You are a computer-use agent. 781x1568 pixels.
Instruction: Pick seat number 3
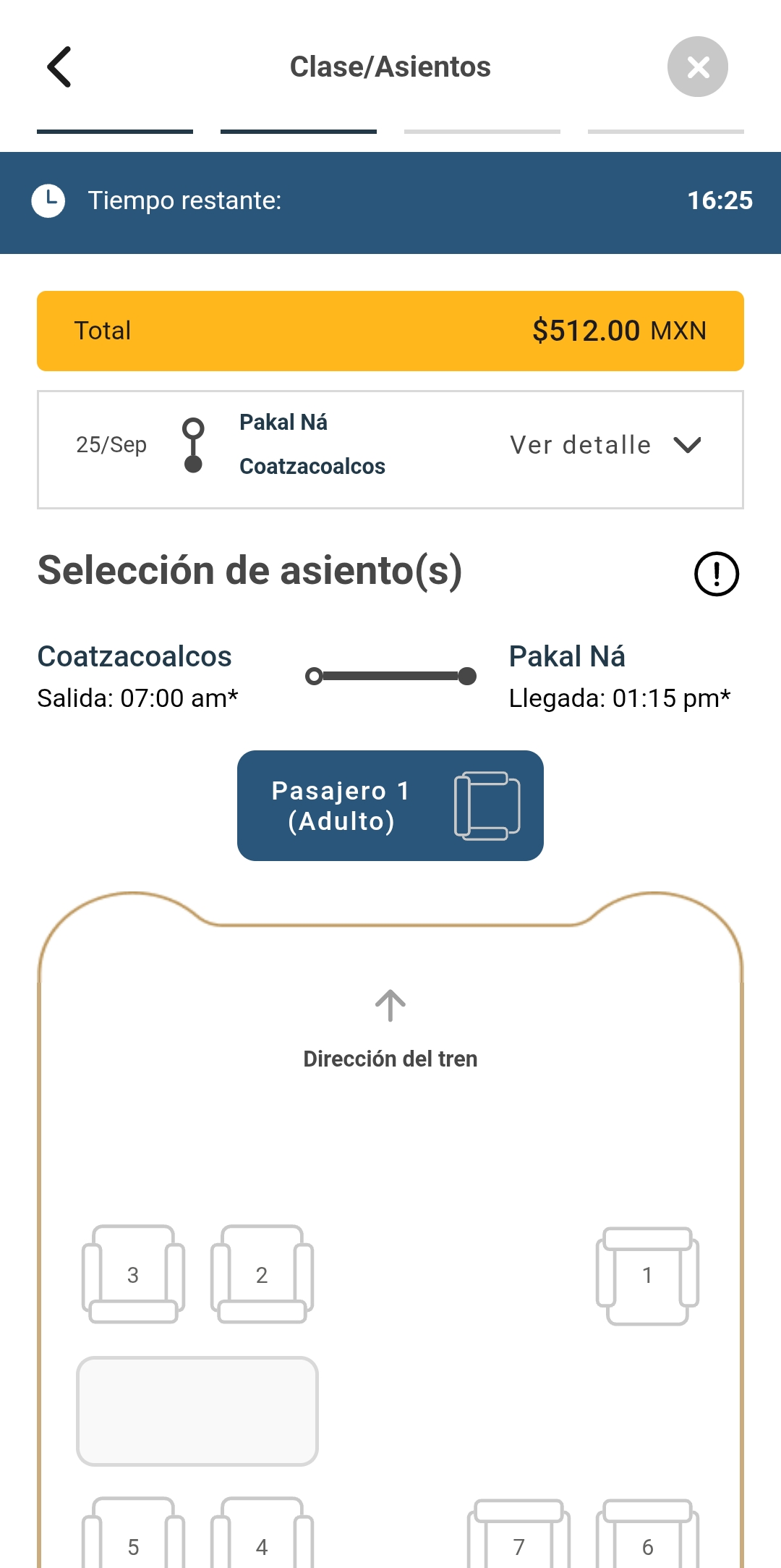(x=133, y=1274)
